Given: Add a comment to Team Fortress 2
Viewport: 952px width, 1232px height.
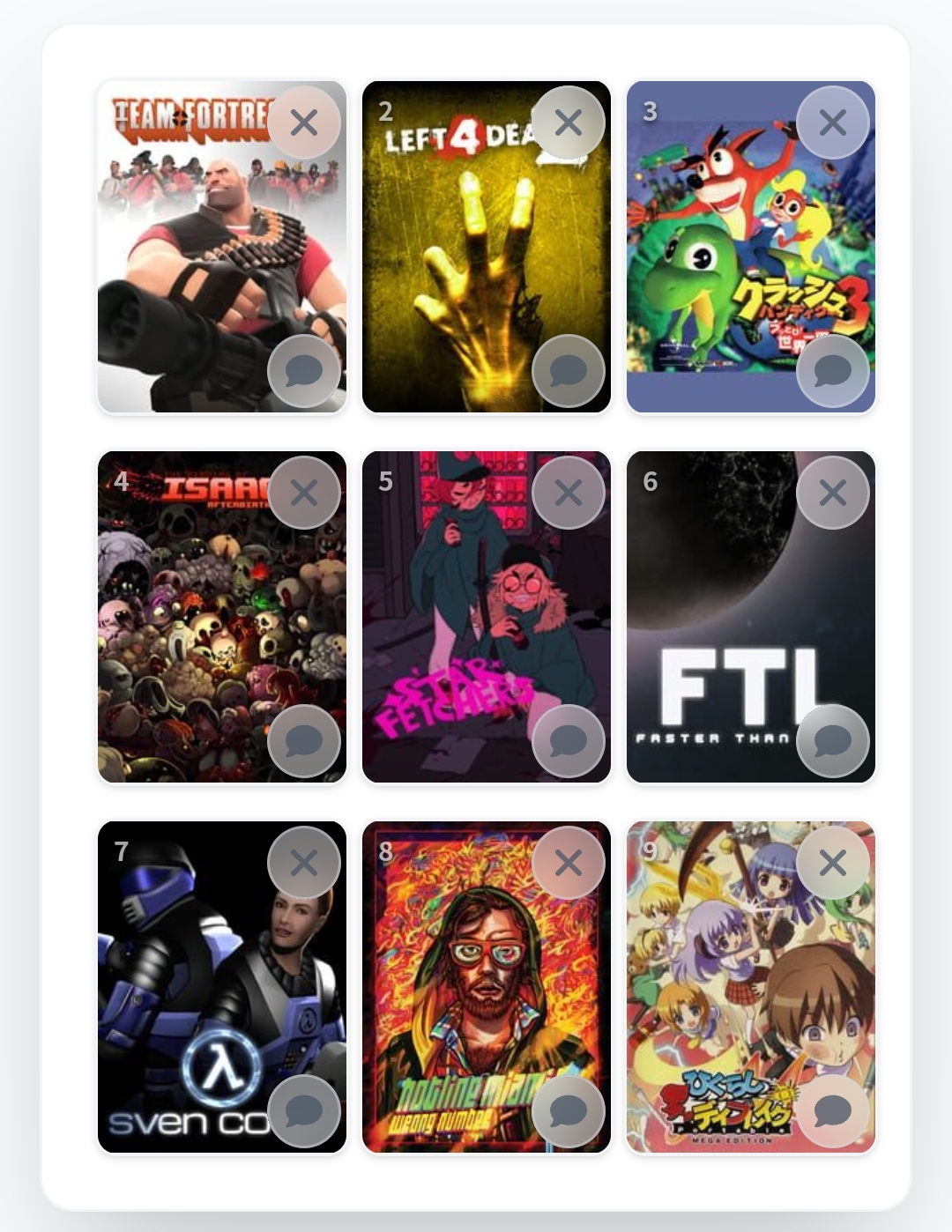Looking at the screenshot, I should click(304, 371).
